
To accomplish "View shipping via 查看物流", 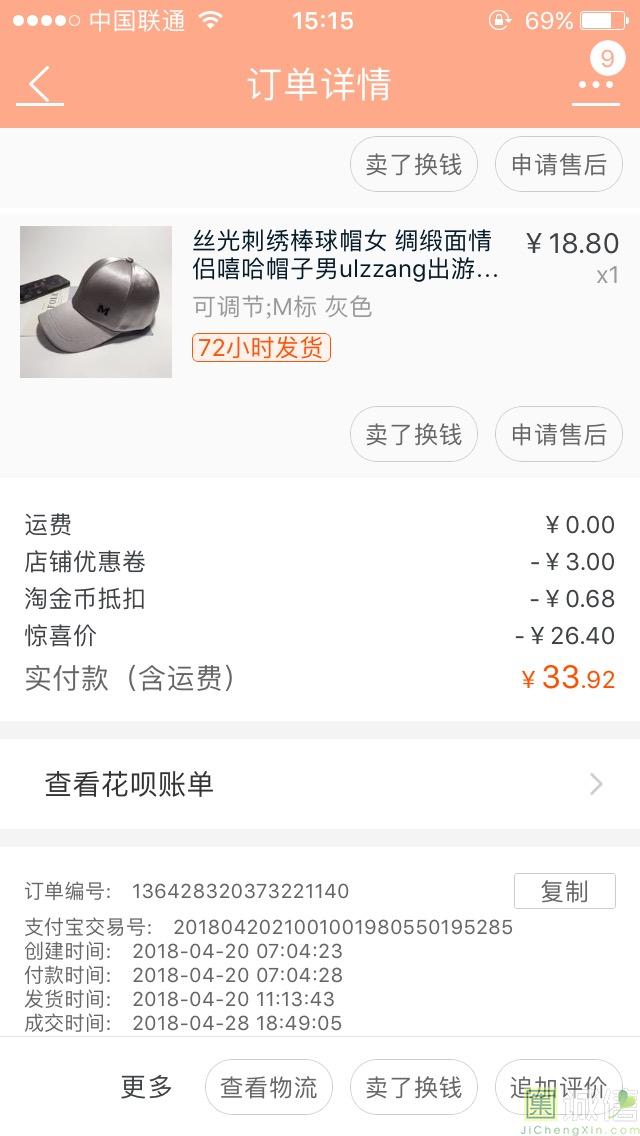I will [268, 1087].
